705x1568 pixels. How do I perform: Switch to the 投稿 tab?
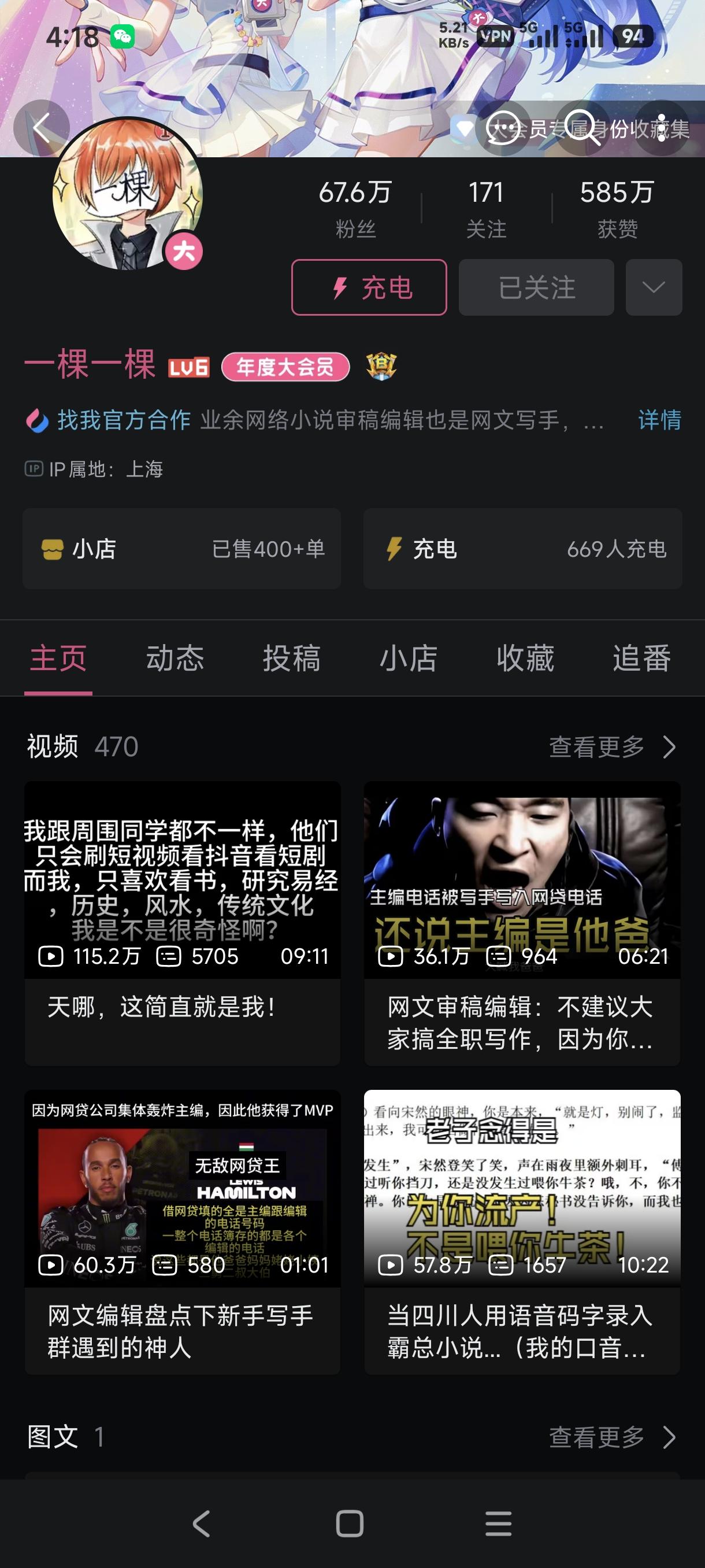pos(291,658)
